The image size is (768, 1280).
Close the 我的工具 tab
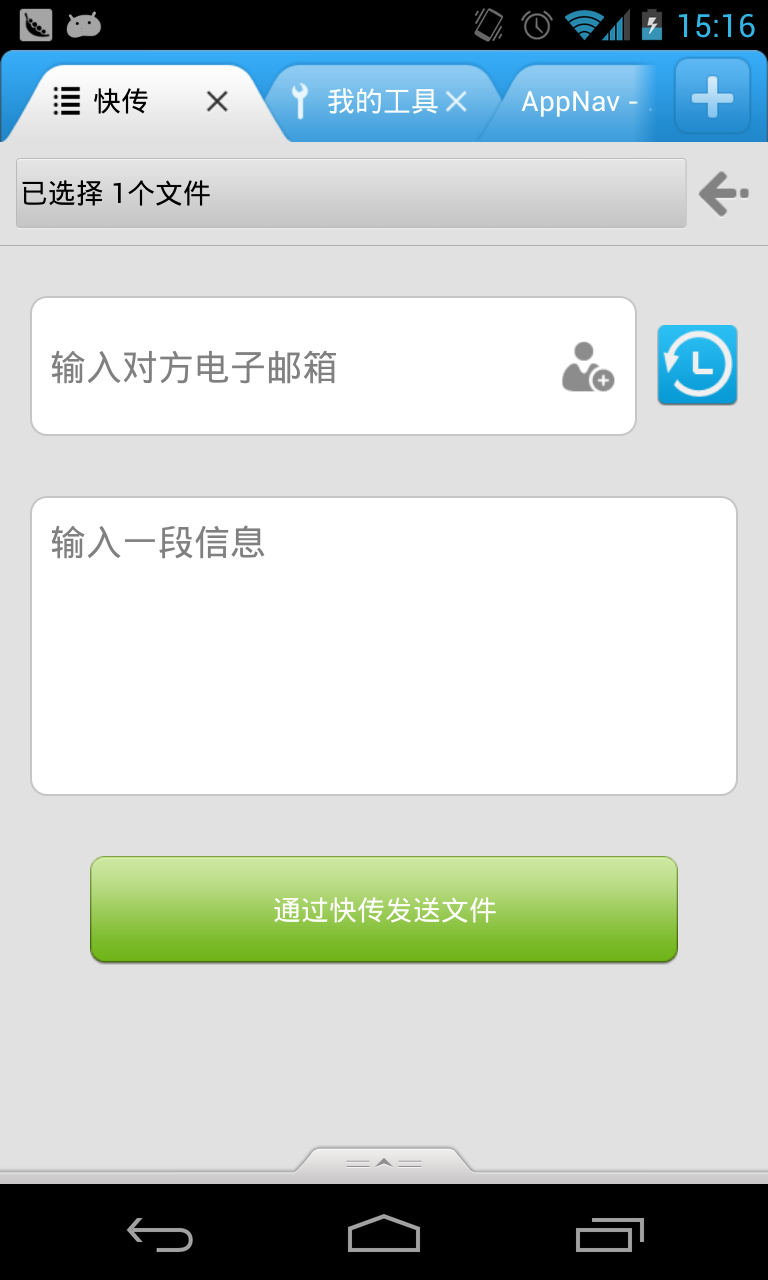pos(456,101)
